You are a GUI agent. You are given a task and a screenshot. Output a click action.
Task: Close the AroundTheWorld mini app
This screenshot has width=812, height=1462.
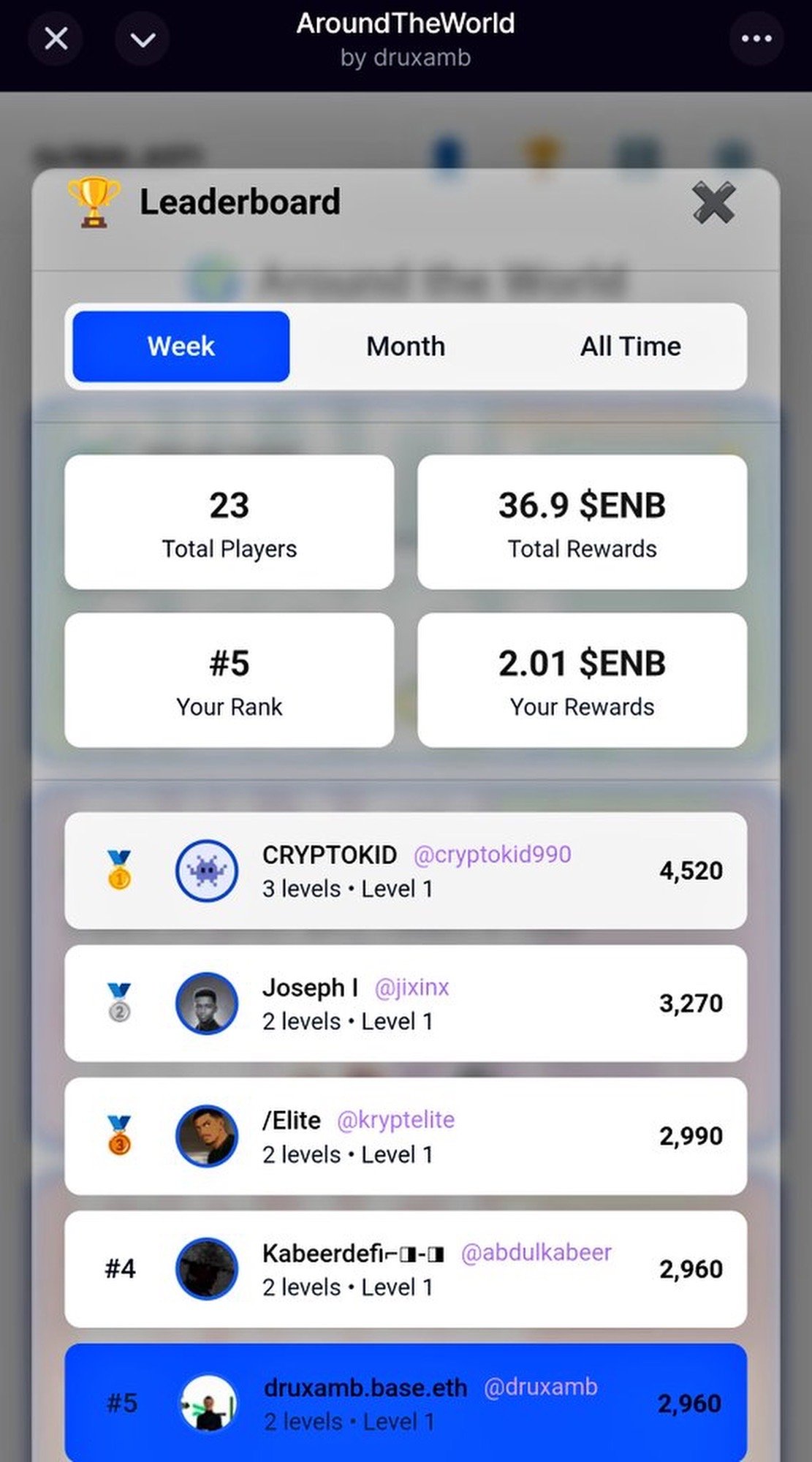tap(56, 38)
